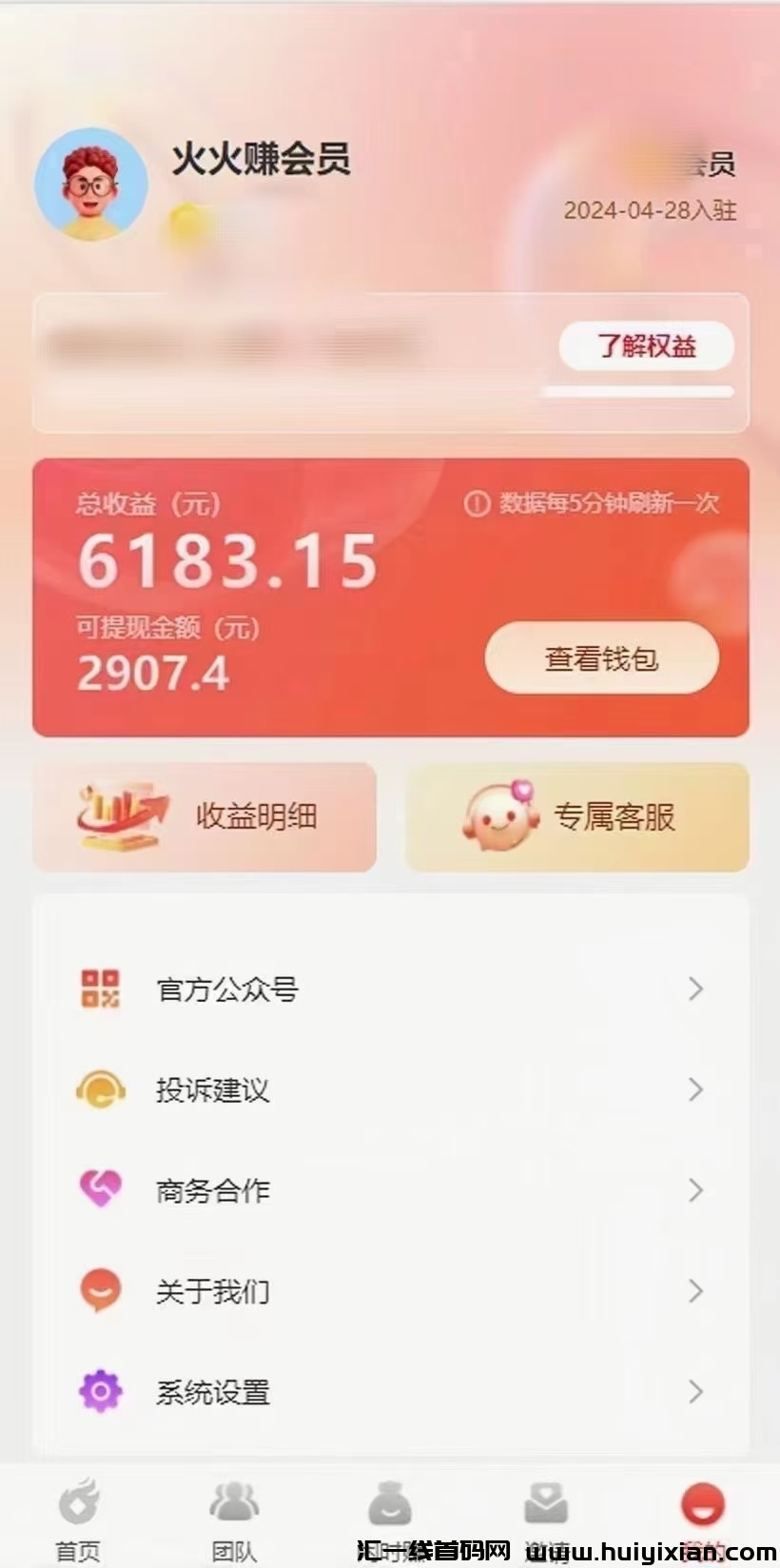The height and width of the screenshot is (1568, 780).
Task: Switch to the 首页 home tab
Action: click(x=78, y=1519)
